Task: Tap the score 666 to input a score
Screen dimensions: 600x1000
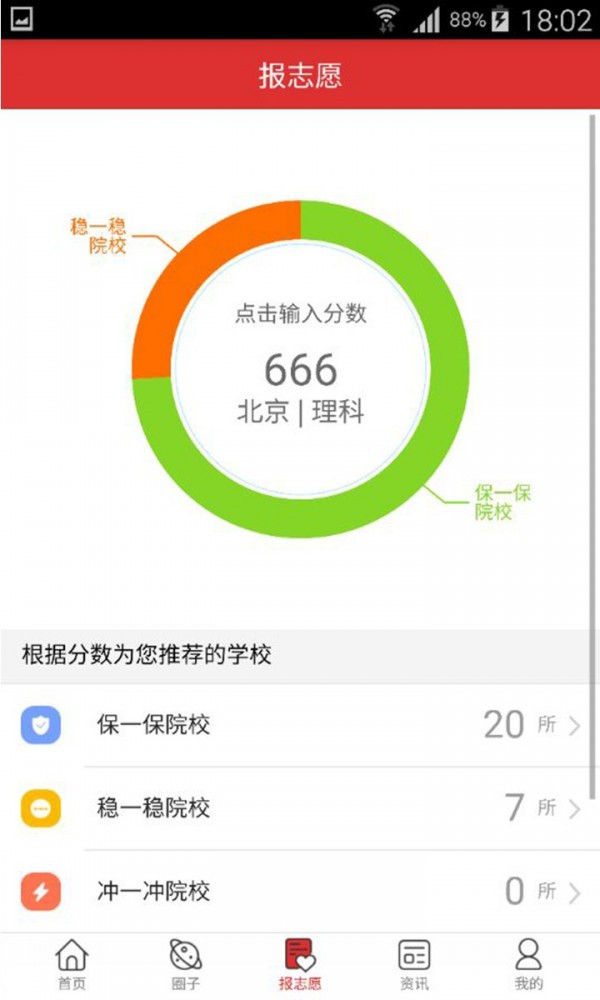Action: 300,370
